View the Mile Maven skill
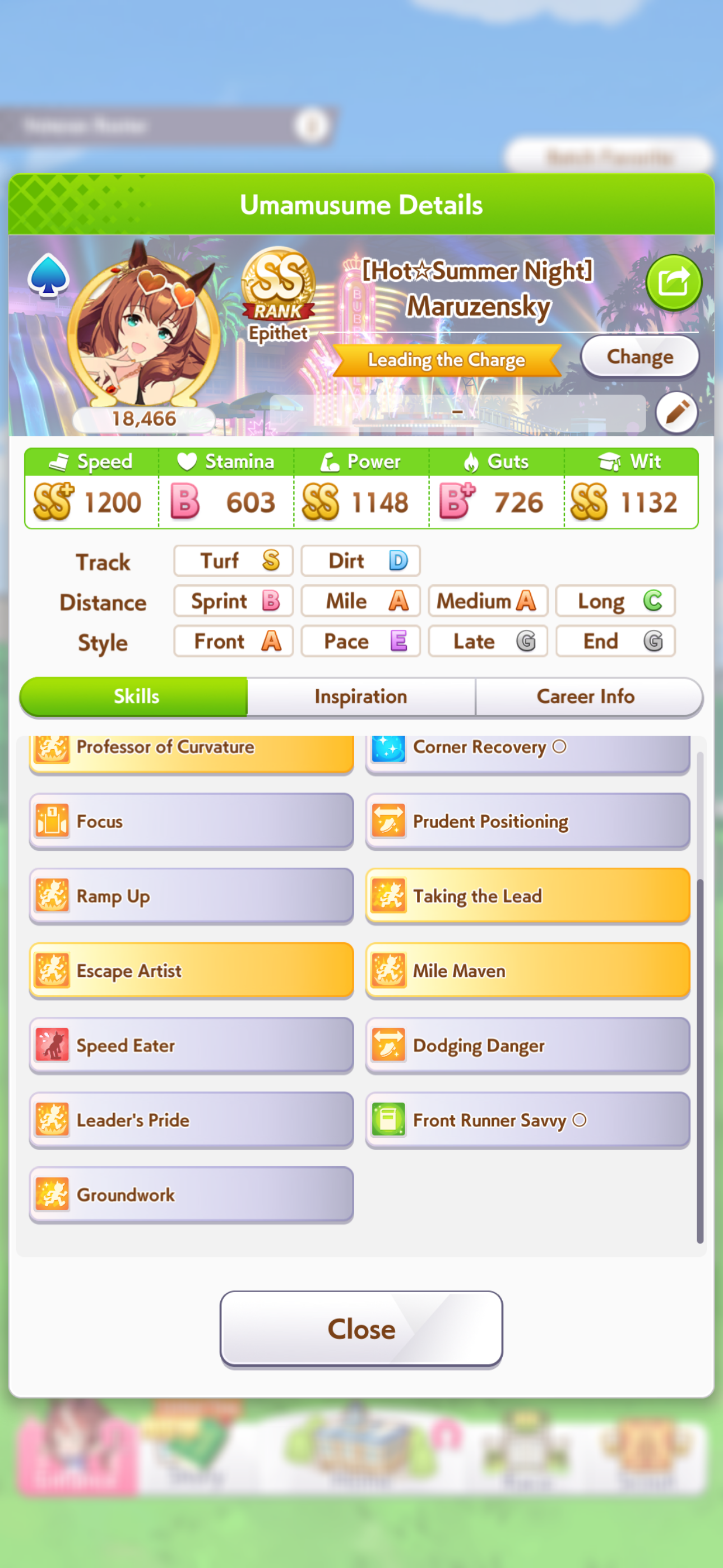Image resolution: width=723 pixels, height=1568 pixels. pos(527,970)
